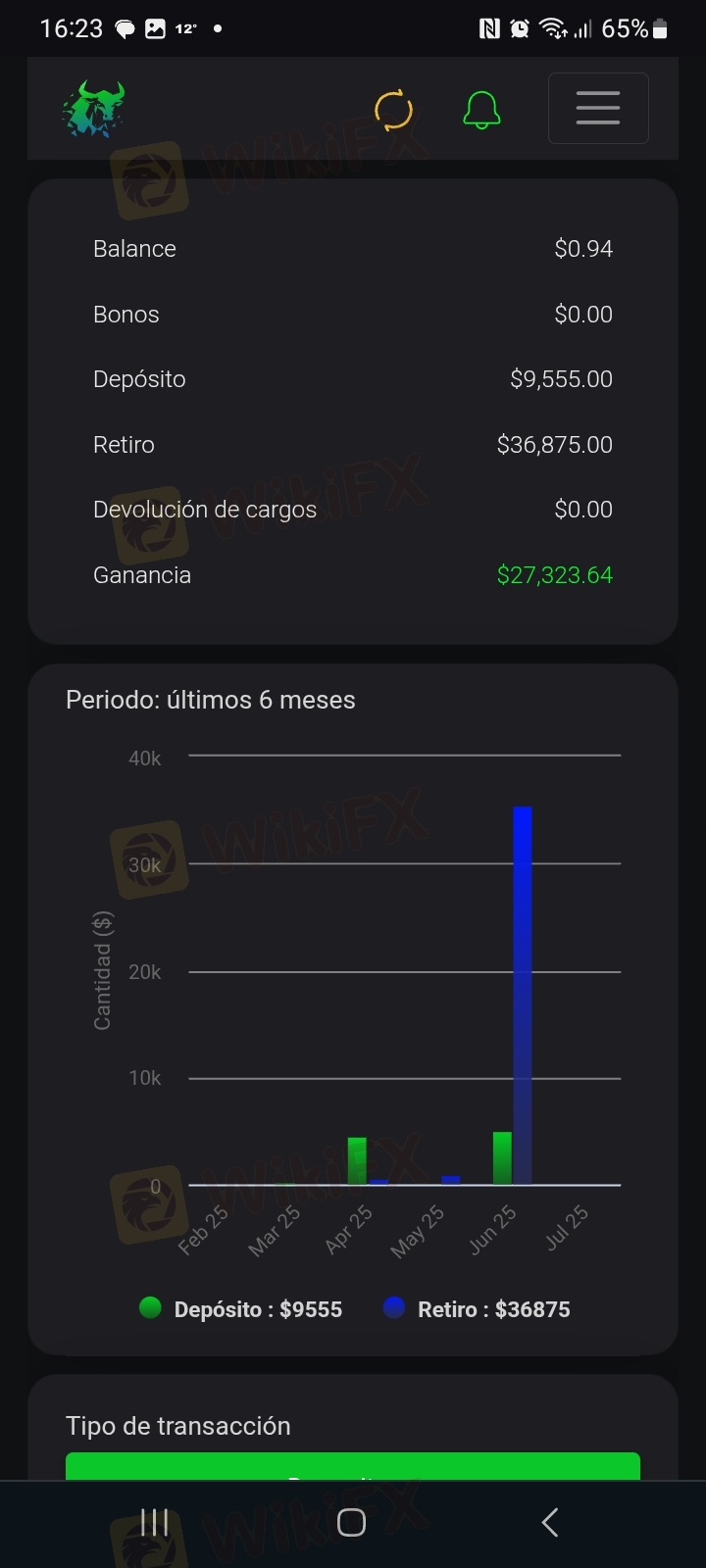Screen dimensions: 706x1568
Task: Tap the bull logo to go home
Action: 94,109
